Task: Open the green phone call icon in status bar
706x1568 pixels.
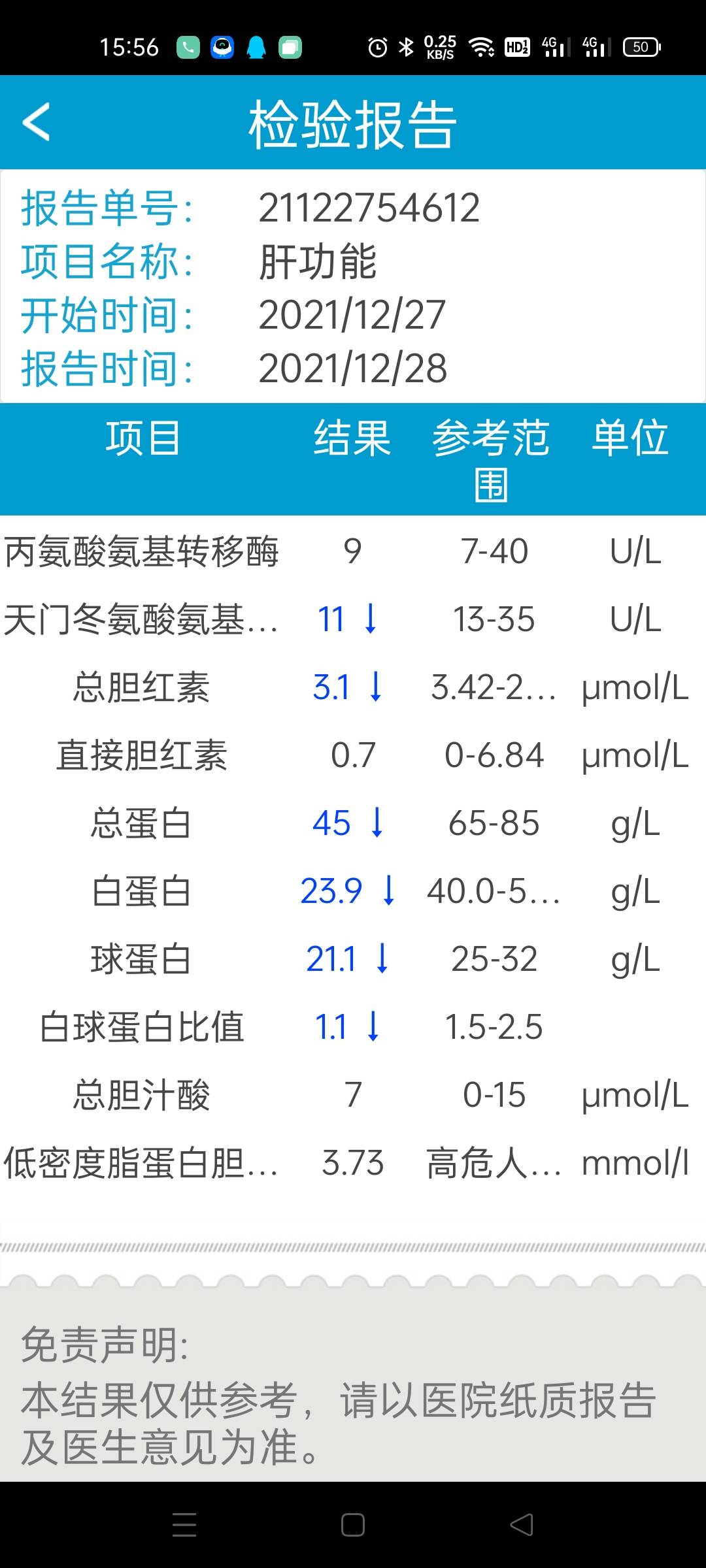Action: coord(188,46)
